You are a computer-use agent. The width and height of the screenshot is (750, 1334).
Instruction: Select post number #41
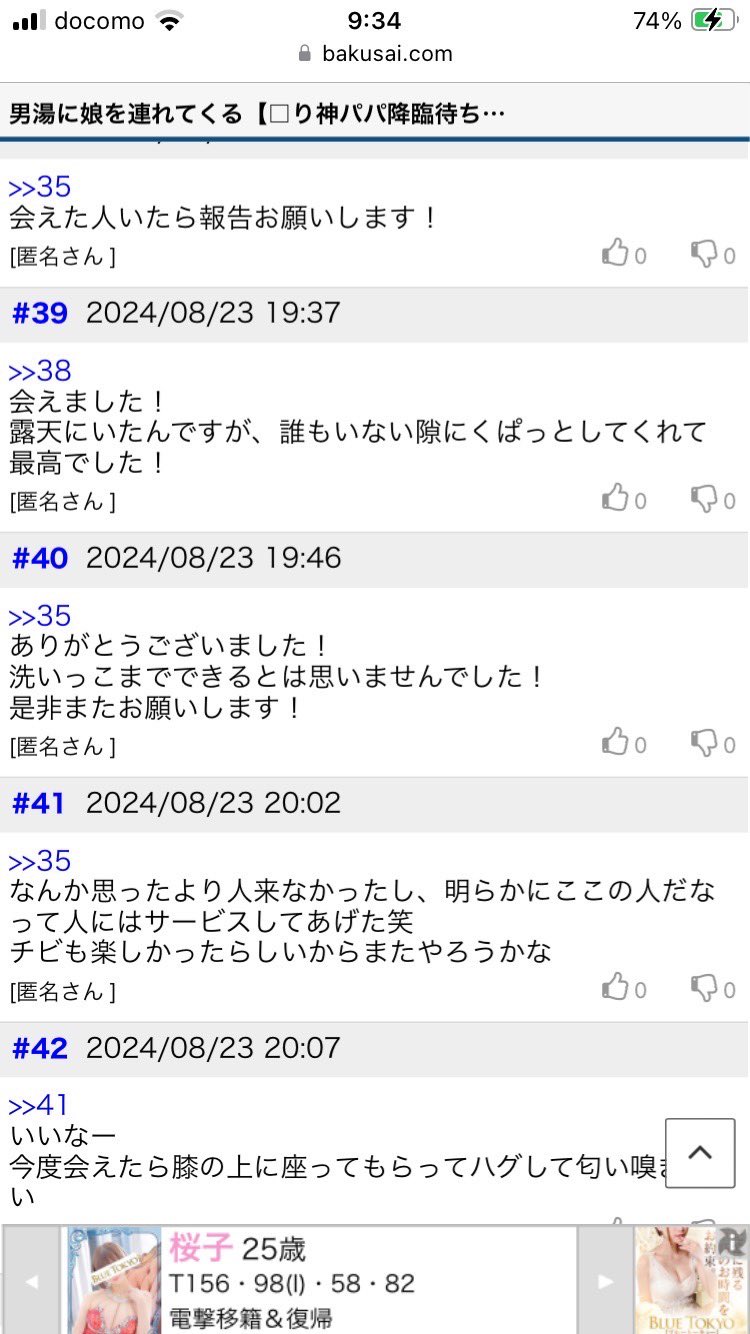point(38,803)
